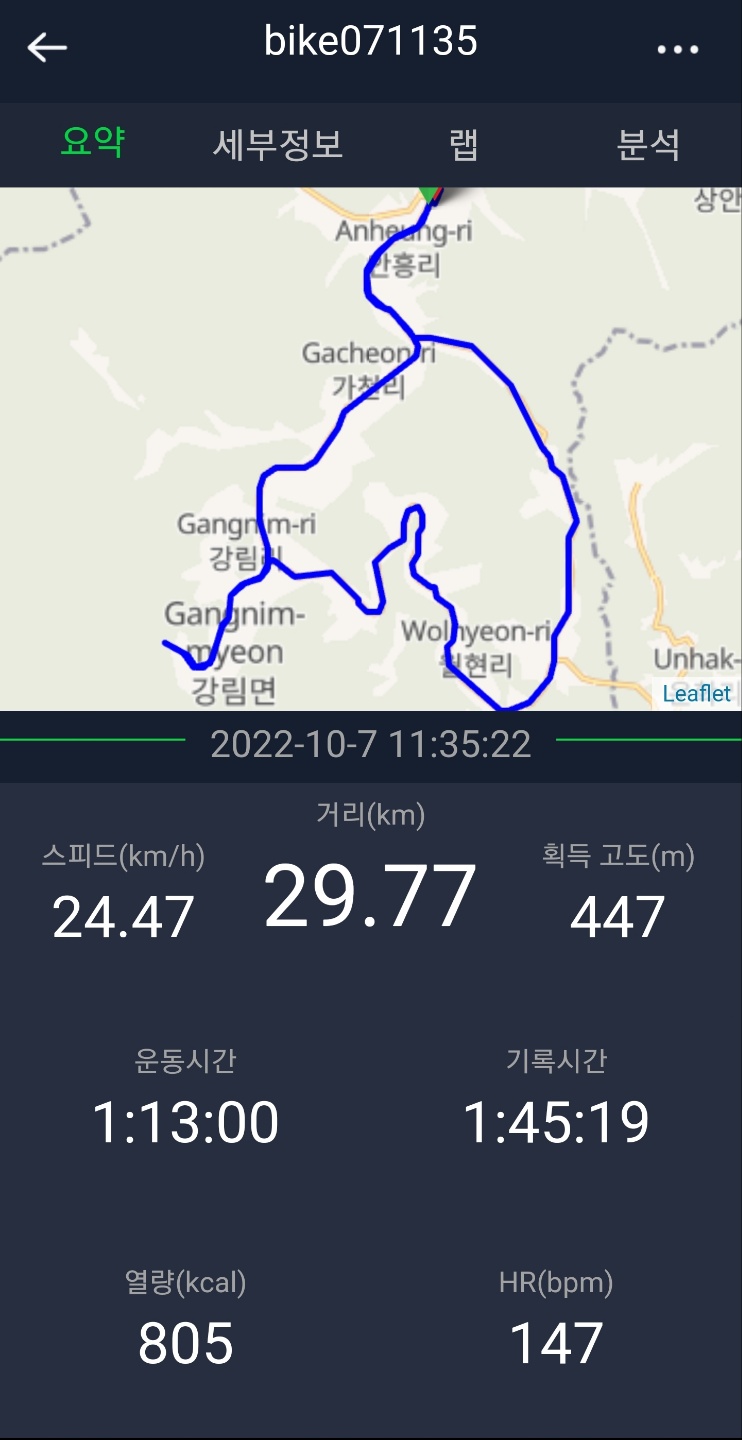Open the Leaflet attribution link
The width and height of the screenshot is (742, 1440).
pyautogui.click(x=696, y=694)
